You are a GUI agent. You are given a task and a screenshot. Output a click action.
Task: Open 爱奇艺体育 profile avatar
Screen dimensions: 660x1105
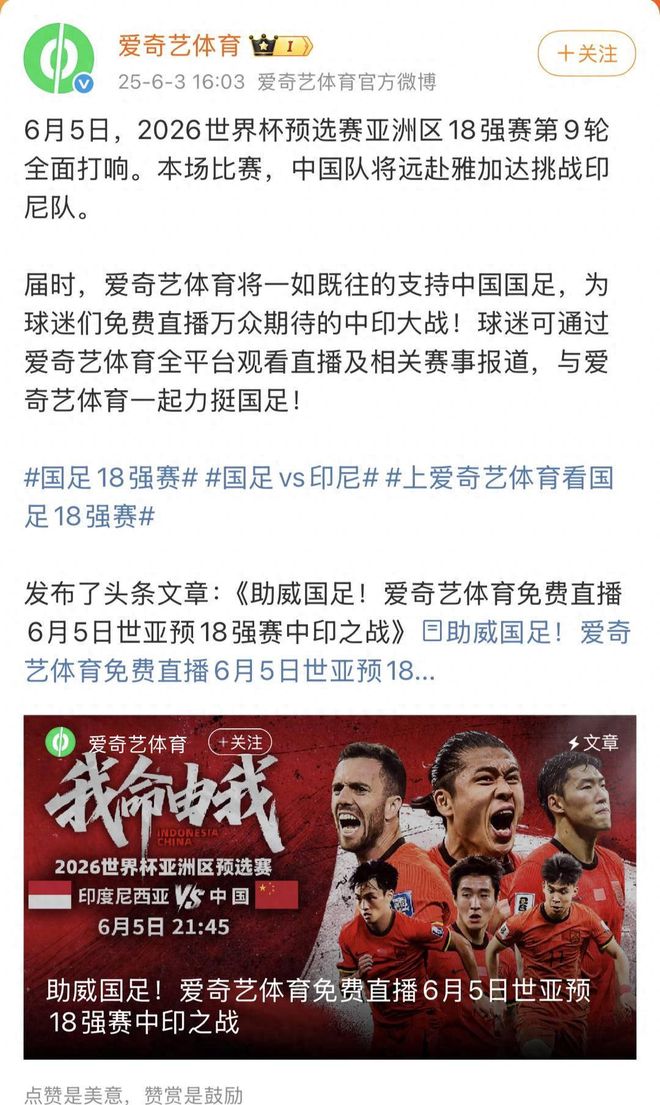tap(59, 57)
